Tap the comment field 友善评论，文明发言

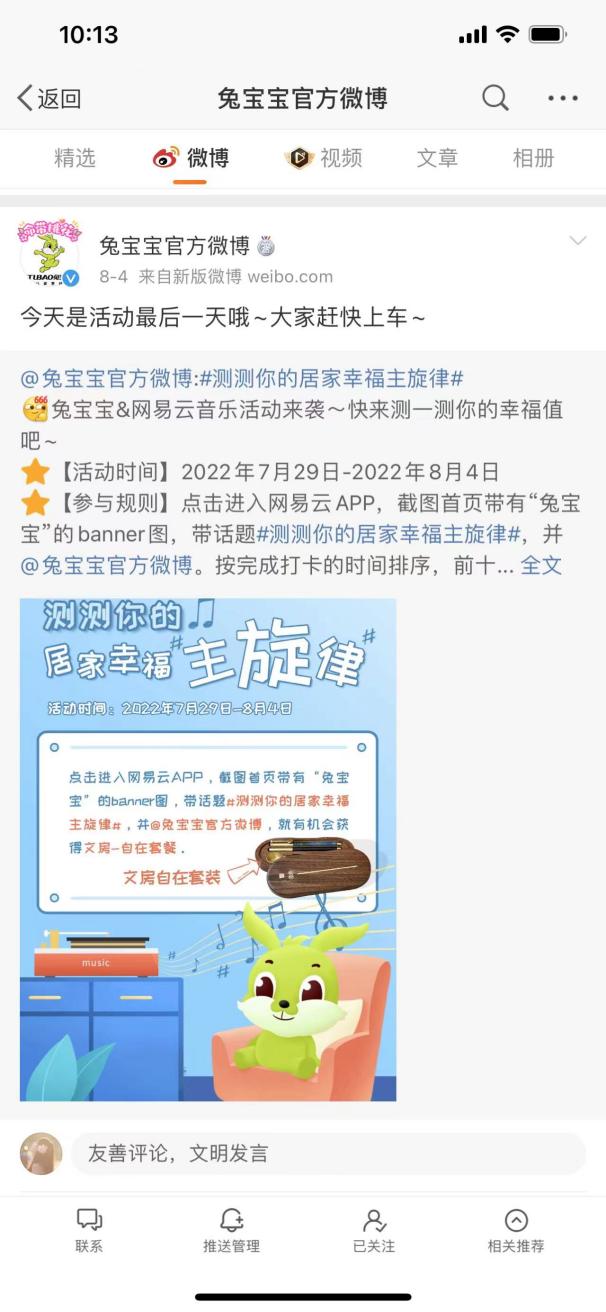(x=327, y=1153)
